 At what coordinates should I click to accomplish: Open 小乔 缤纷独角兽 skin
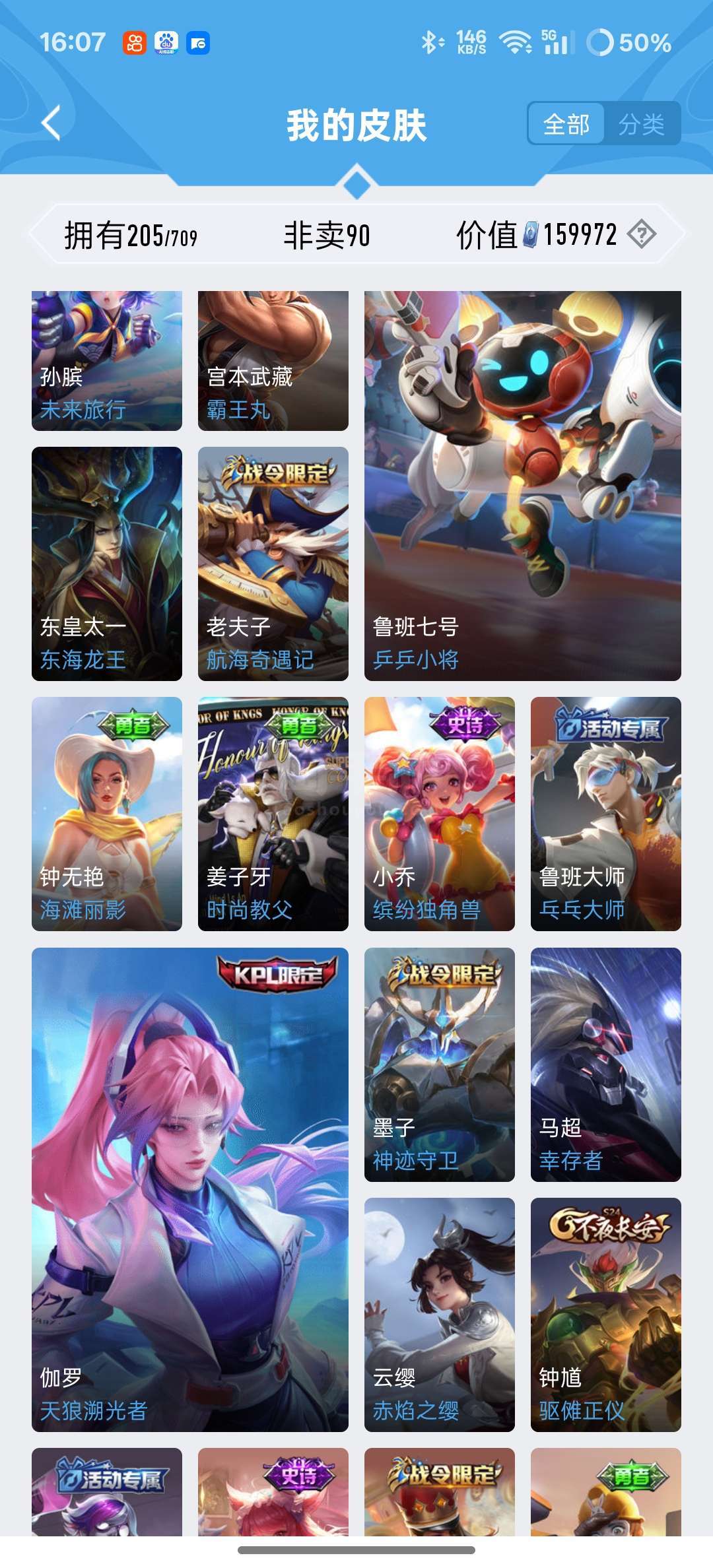pos(440,814)
